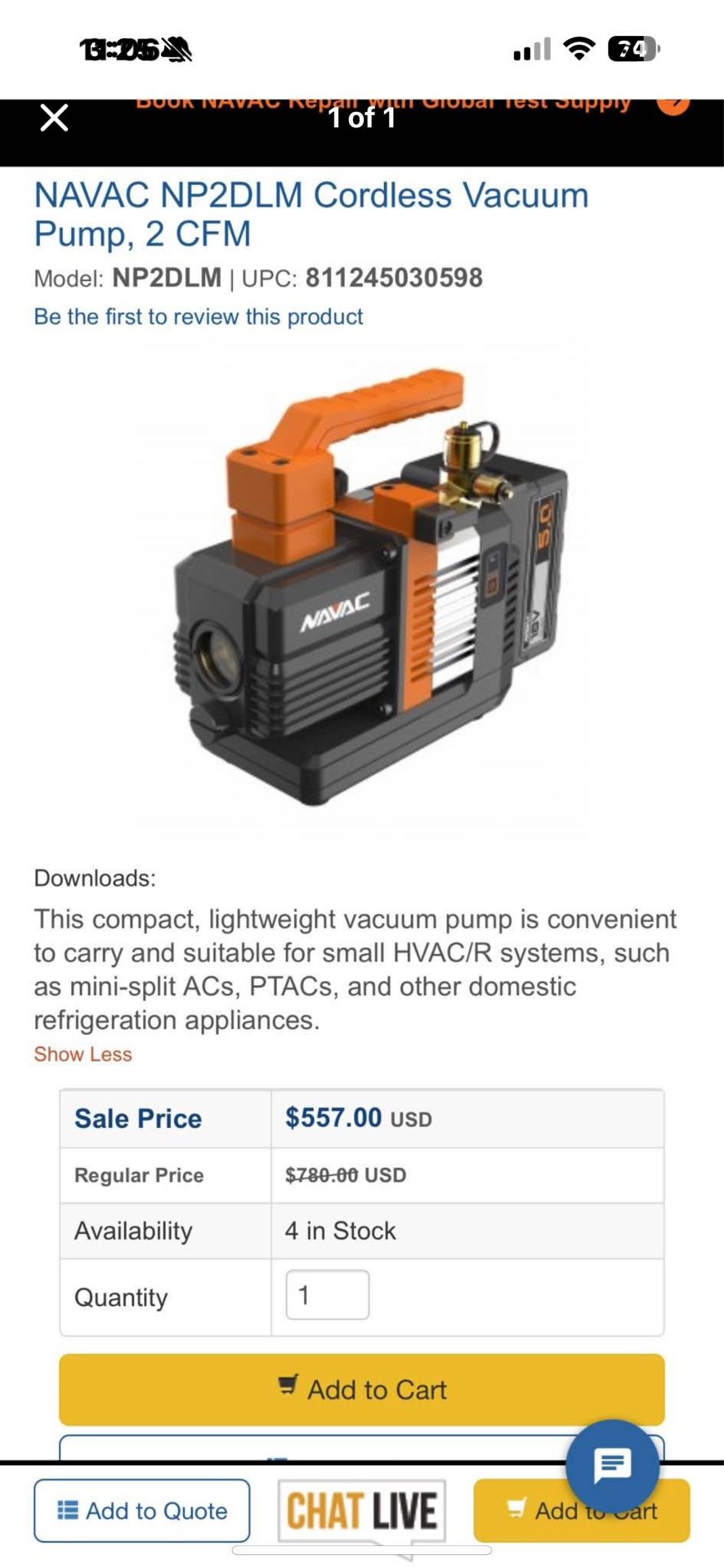Tap the battery indicator in the status bar
The width and height of the screenshot is (724, 1568).
(x=629, y=49)
